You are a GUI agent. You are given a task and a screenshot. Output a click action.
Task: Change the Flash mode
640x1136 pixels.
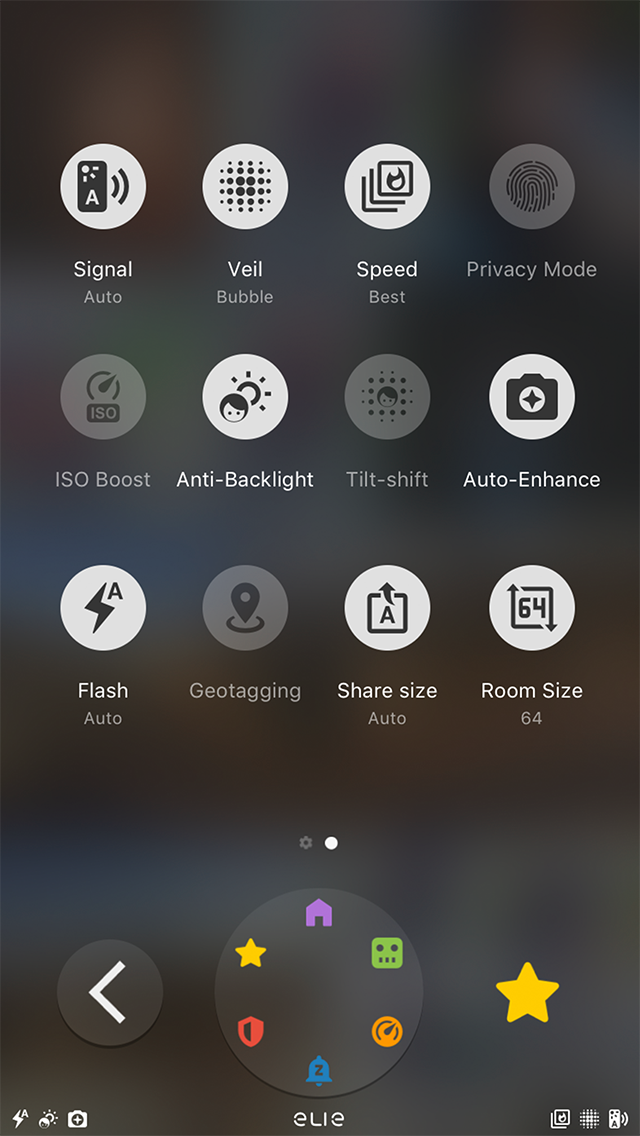tap(103, 608)
